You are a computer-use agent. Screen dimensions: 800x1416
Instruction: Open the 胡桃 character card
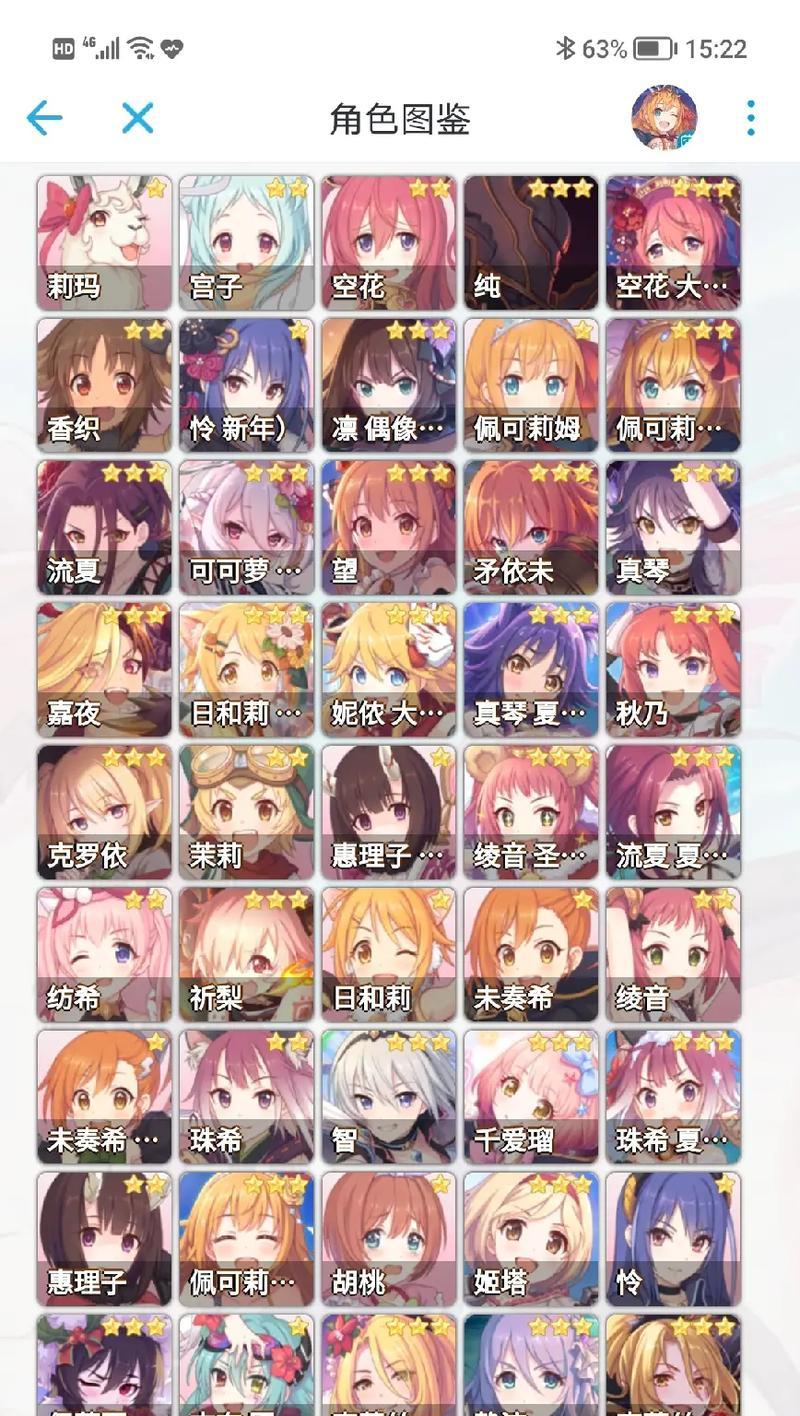(388, 1238)
